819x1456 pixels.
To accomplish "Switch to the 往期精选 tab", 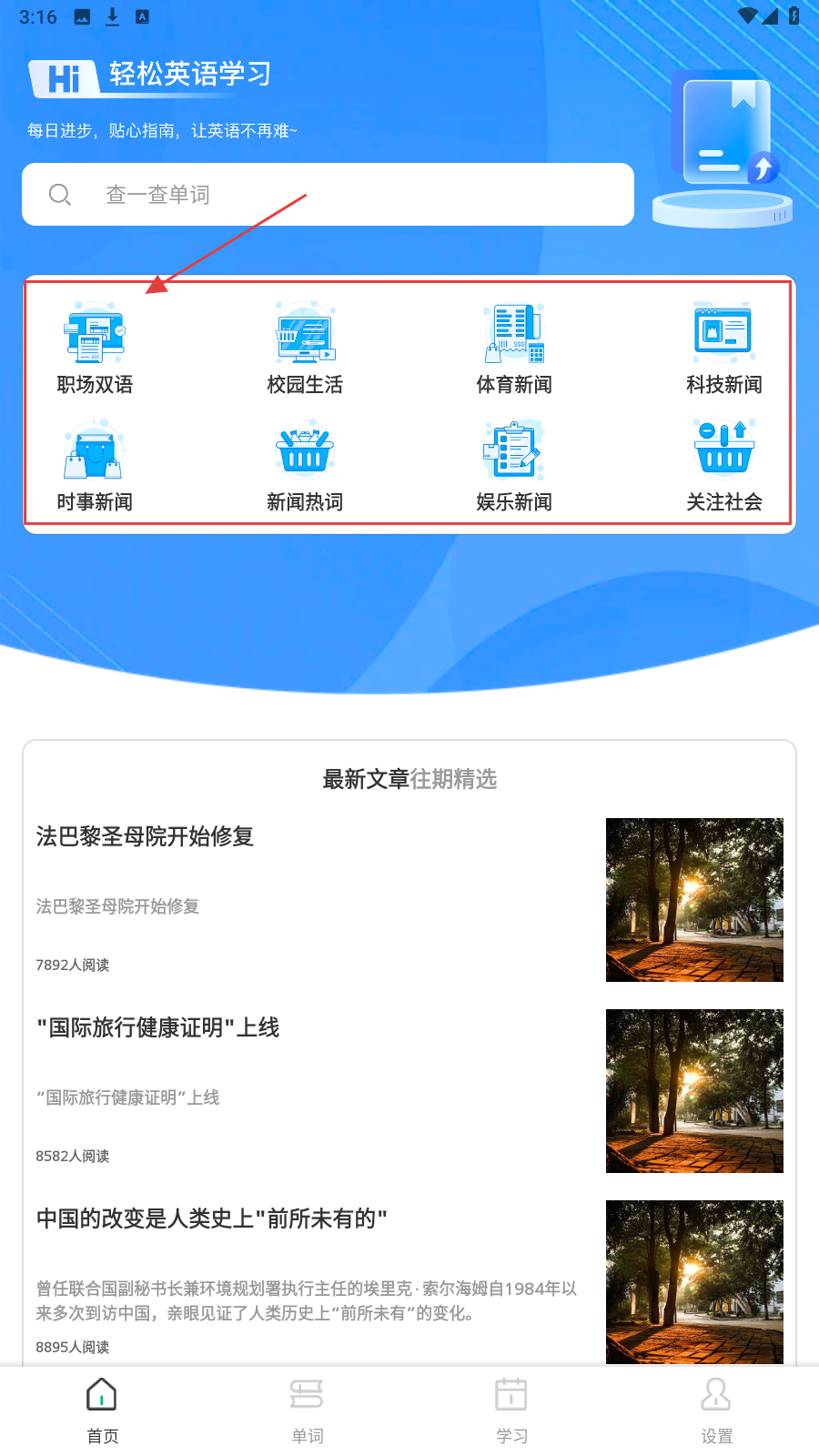I will [453, 779].
